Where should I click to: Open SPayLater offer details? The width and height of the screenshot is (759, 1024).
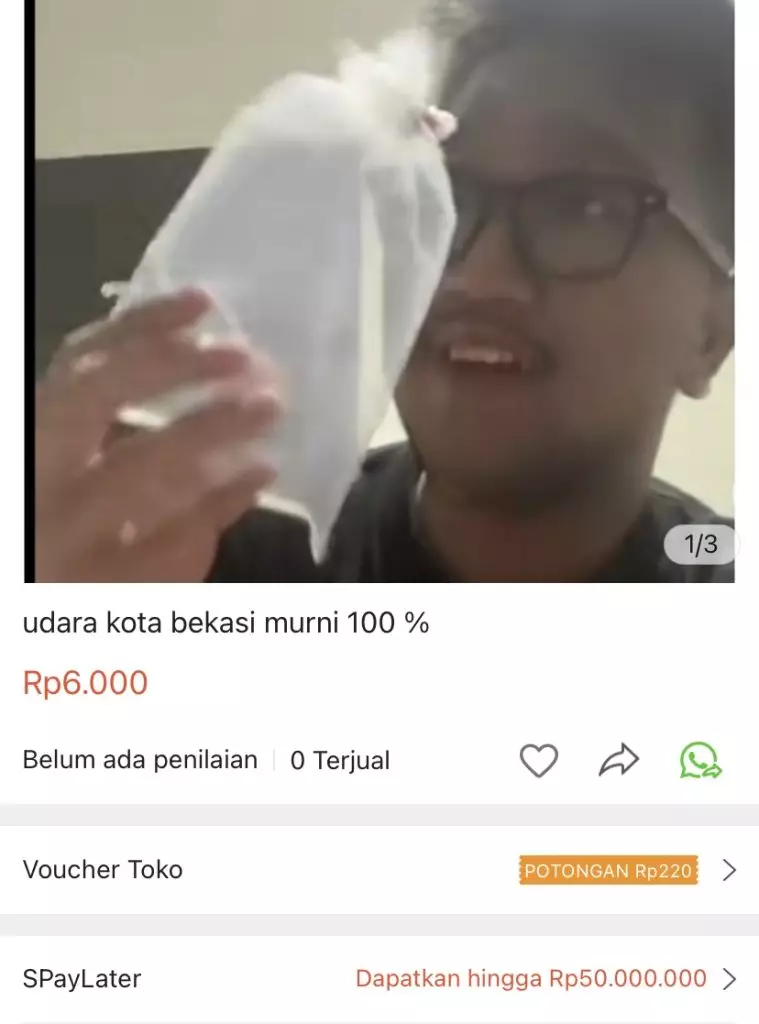(x=379, y=978)
